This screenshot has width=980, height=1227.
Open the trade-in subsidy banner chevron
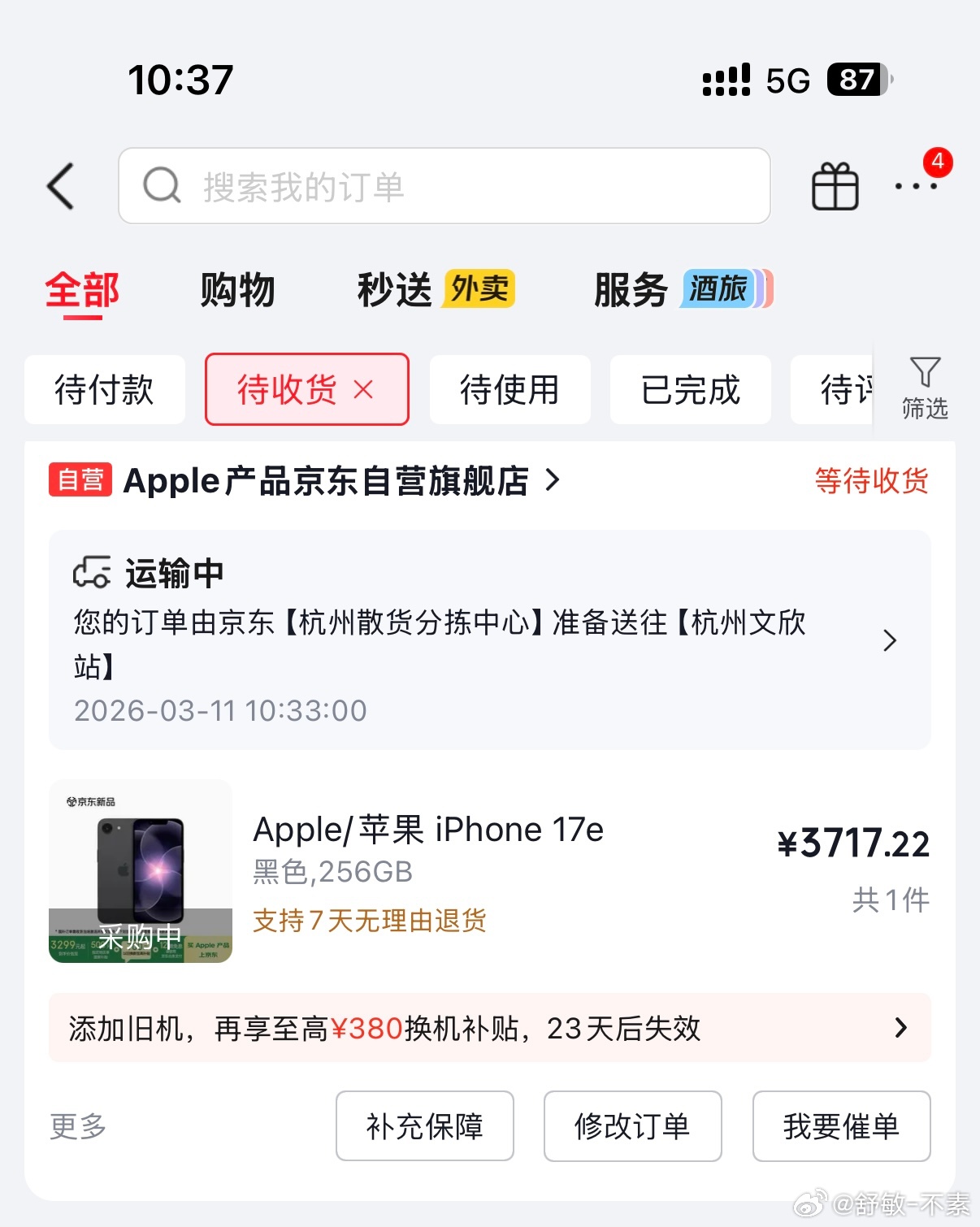tap(900, 1029)
